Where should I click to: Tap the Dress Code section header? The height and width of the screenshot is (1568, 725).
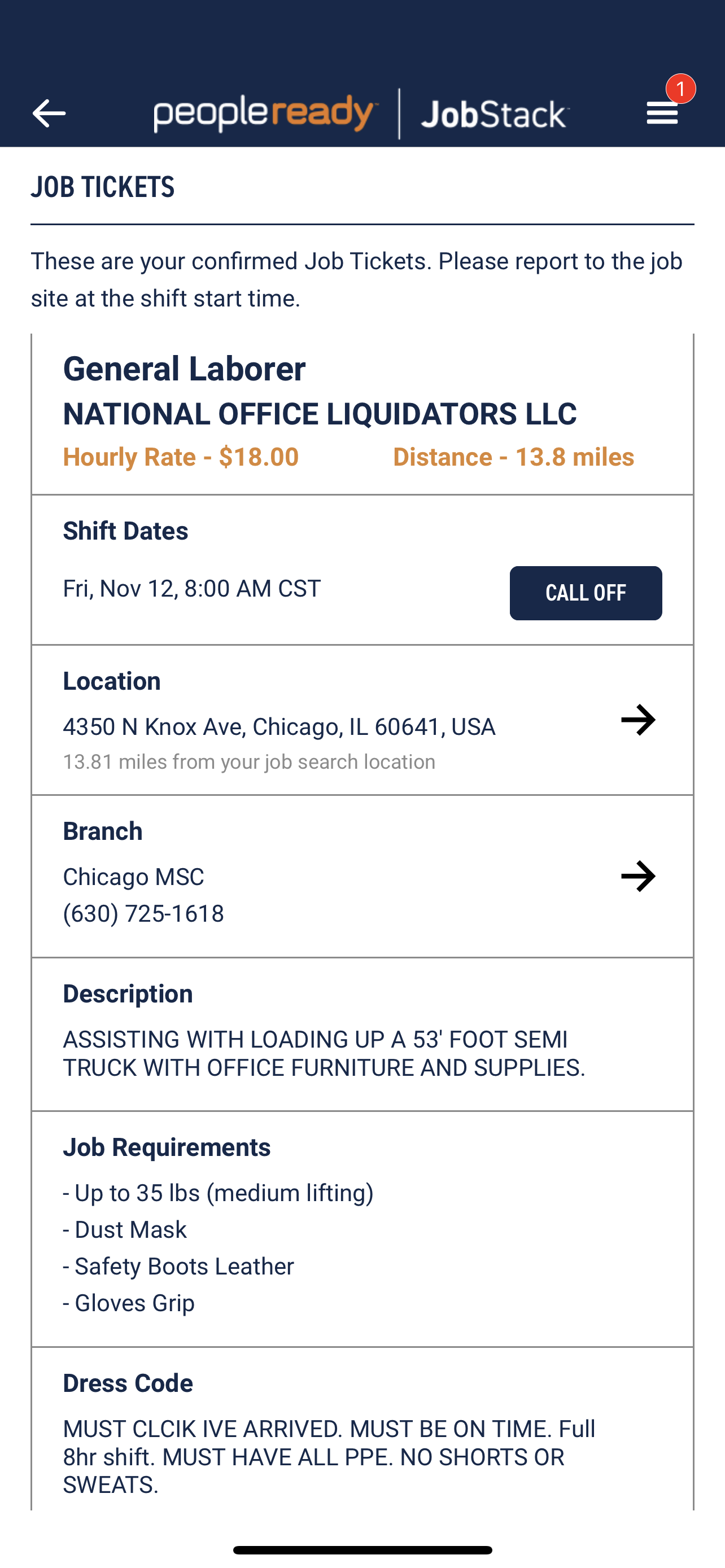tap(127, 1383)
